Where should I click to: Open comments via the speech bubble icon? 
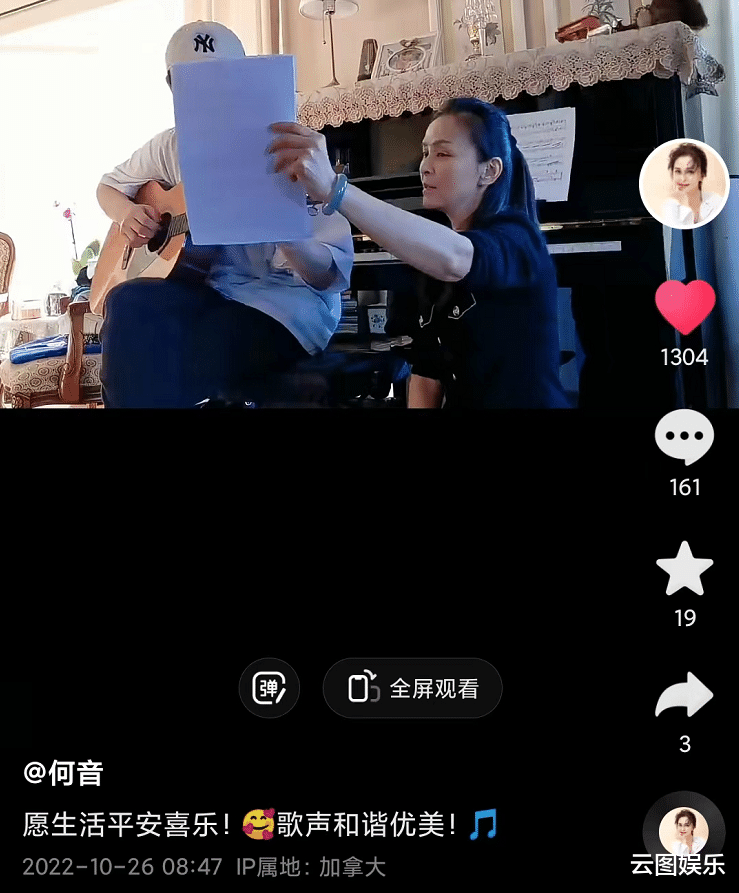(x=684, y=437)
